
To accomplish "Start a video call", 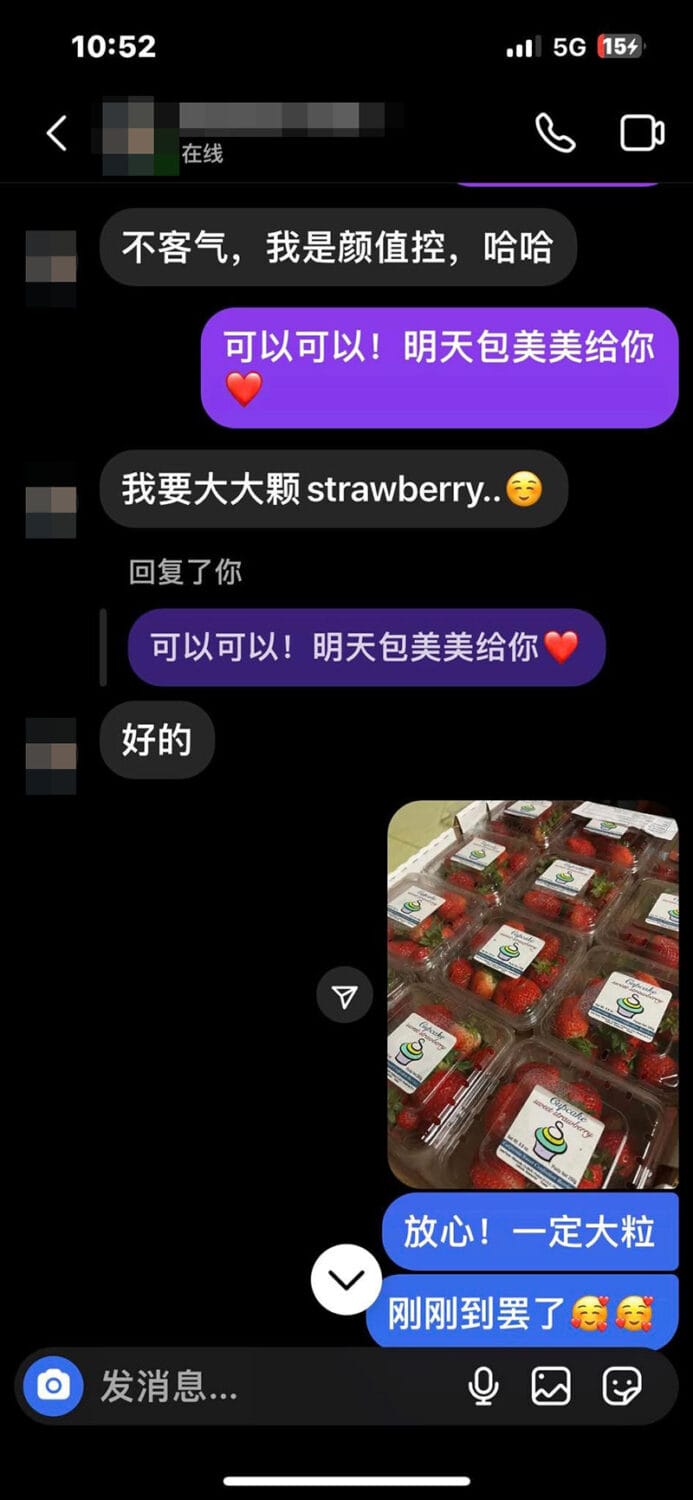I will pos(642,133).
